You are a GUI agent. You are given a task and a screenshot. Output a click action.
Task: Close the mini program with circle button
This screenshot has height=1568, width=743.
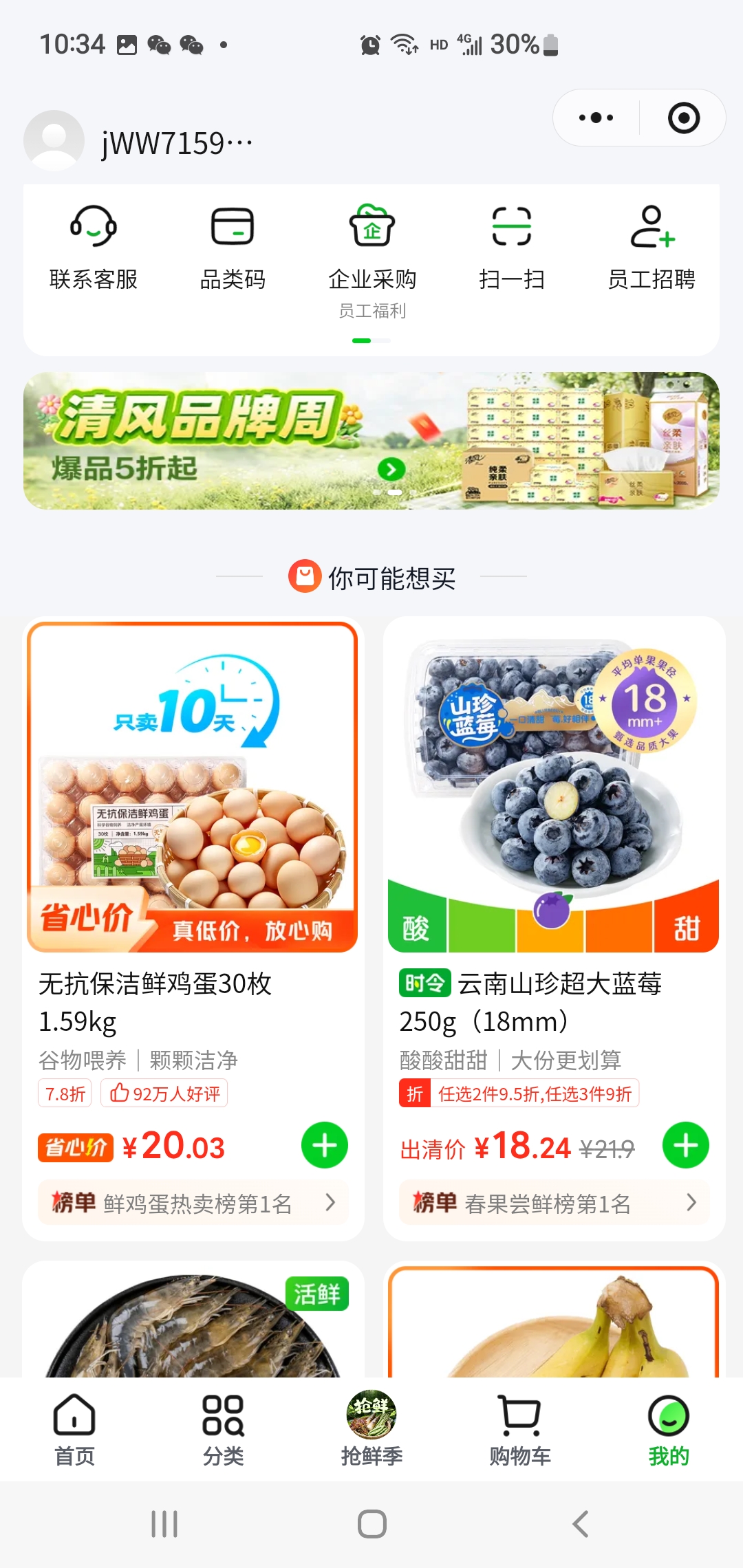[x=683, y=118]
